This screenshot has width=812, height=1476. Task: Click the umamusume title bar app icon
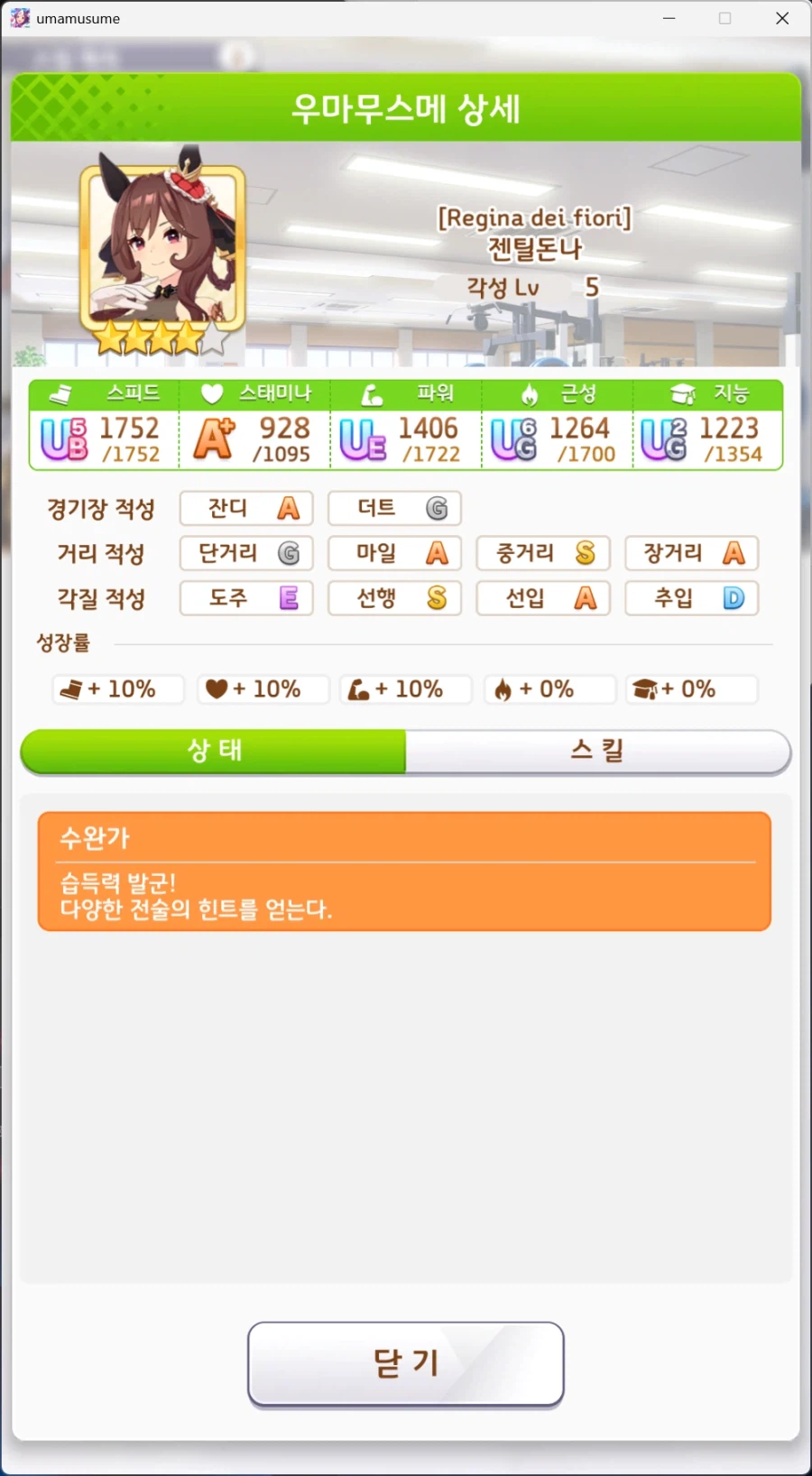click(20, 18)
